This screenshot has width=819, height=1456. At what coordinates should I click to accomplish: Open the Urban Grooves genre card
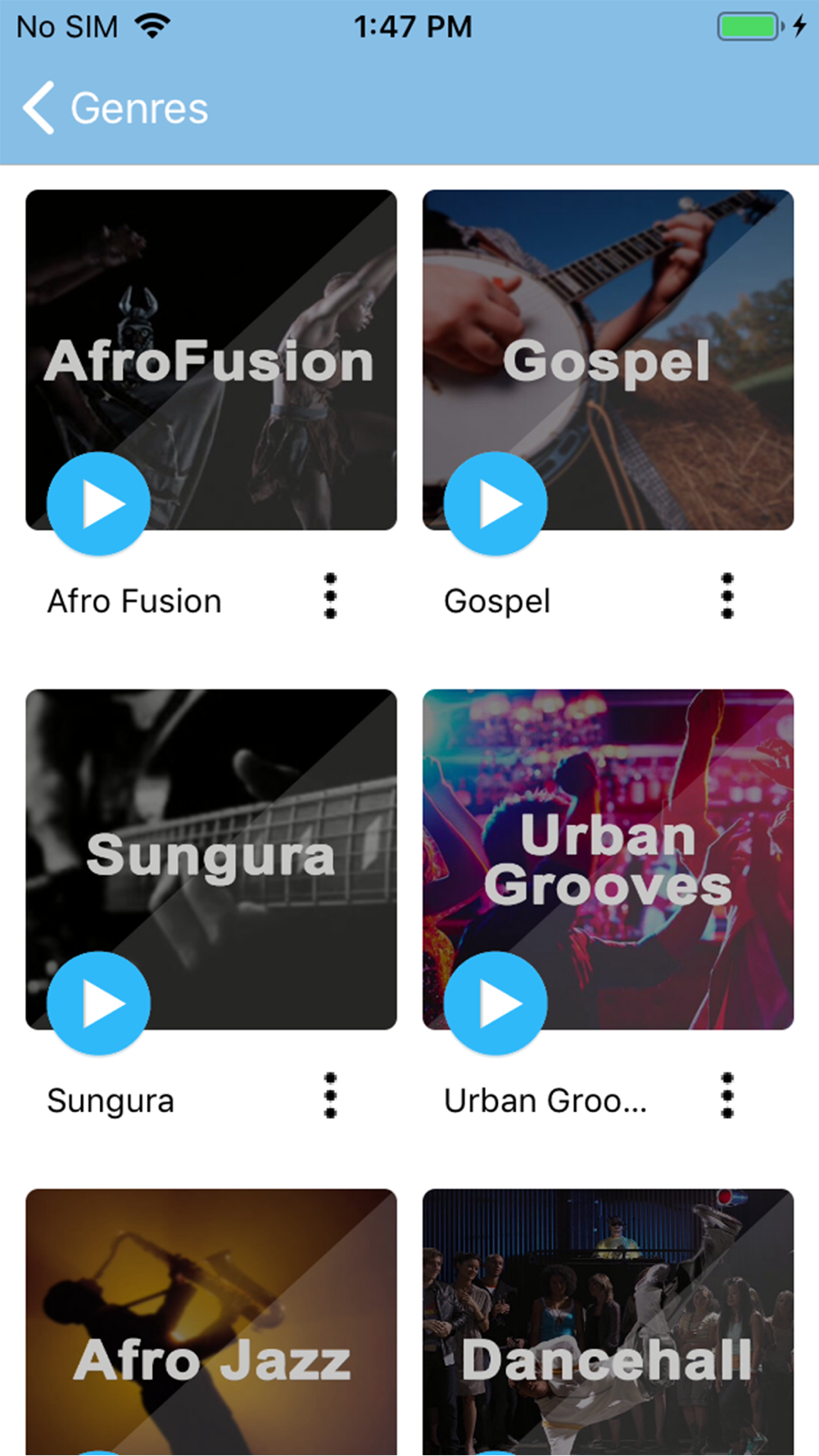(608, 827)
